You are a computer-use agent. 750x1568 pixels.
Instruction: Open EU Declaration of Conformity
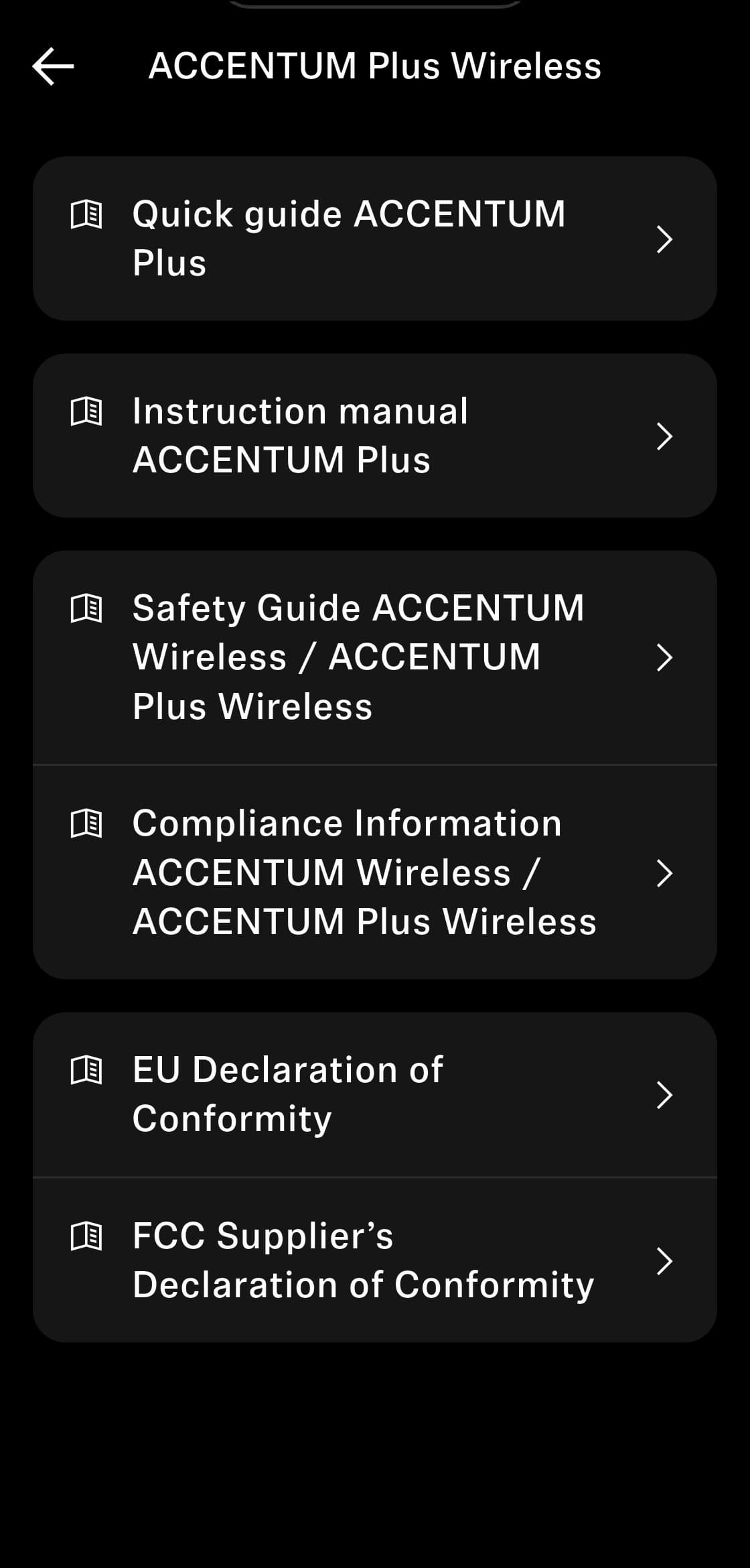pyautogui.click(x=374, y=1094)
